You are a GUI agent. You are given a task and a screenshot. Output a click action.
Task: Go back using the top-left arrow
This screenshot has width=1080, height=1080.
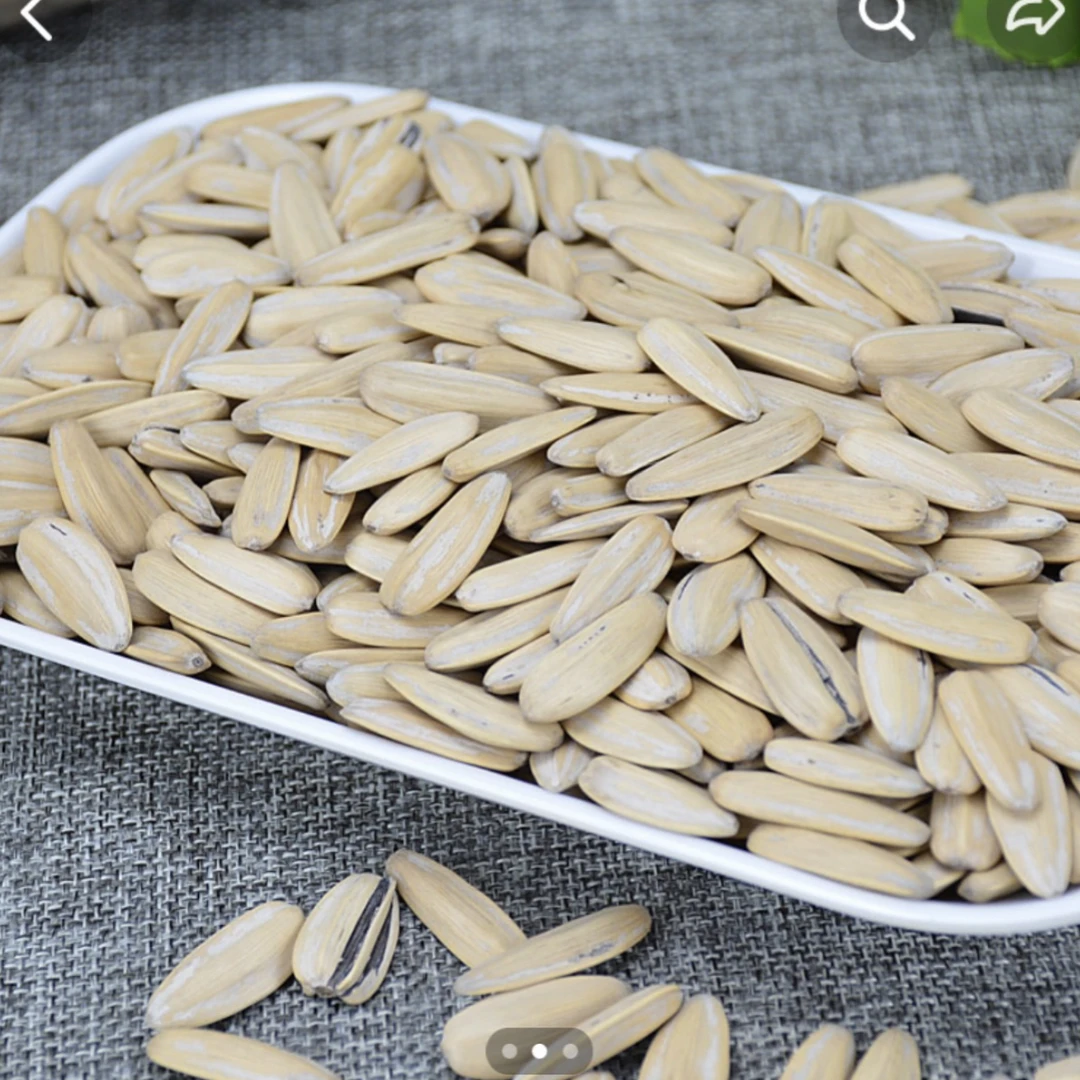click(36, 19)
